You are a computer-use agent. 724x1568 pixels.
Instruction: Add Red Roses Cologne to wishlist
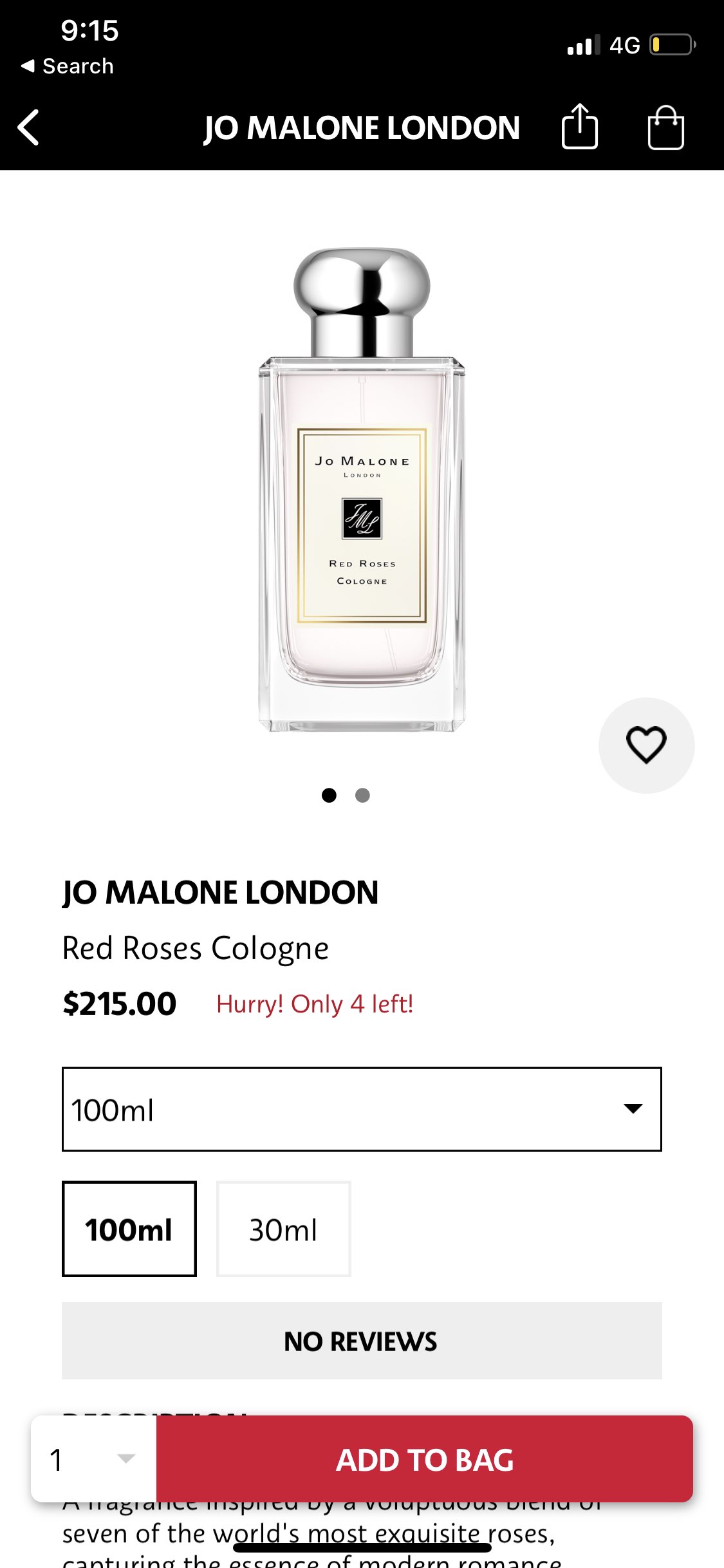tap(646, 745)
